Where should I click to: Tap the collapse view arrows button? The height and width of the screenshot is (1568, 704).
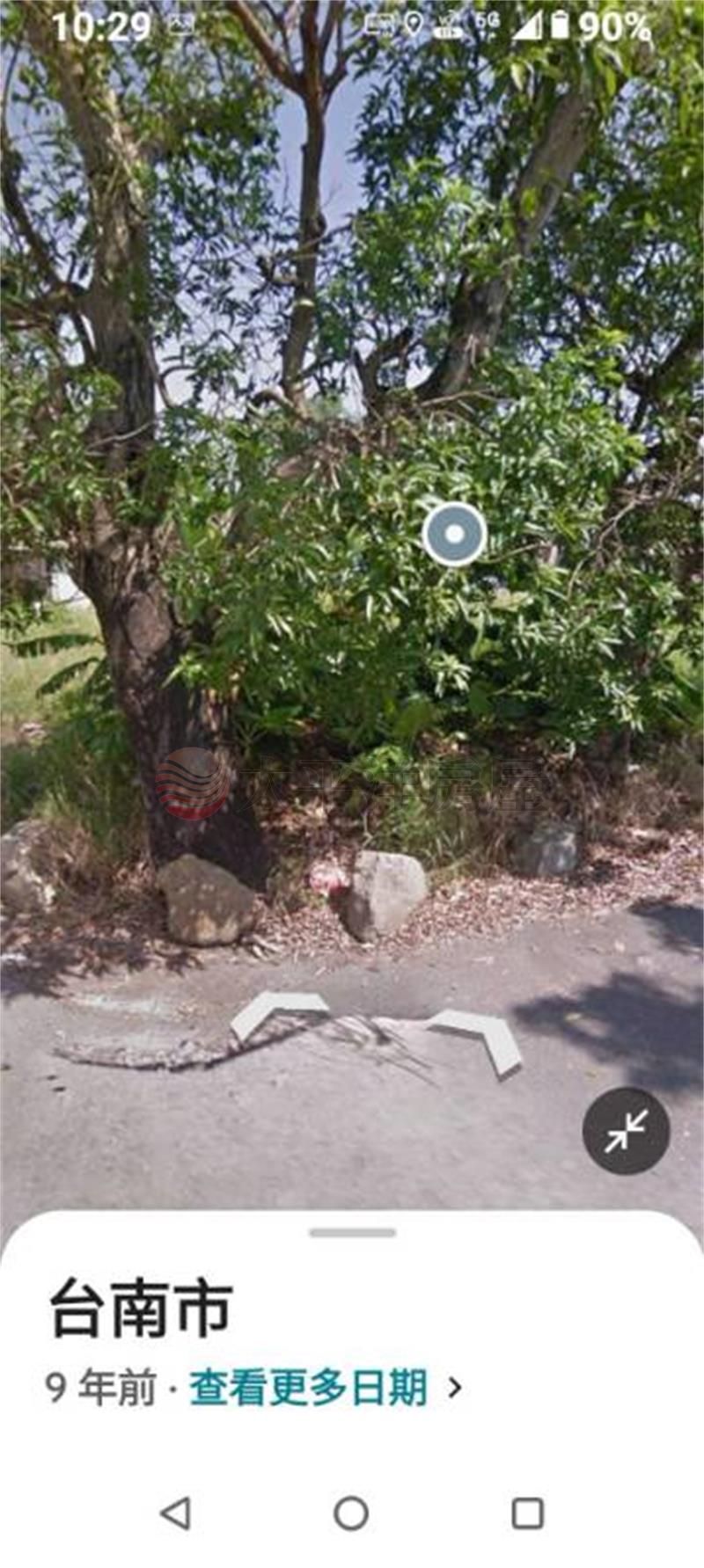(x=626, y=1131)
